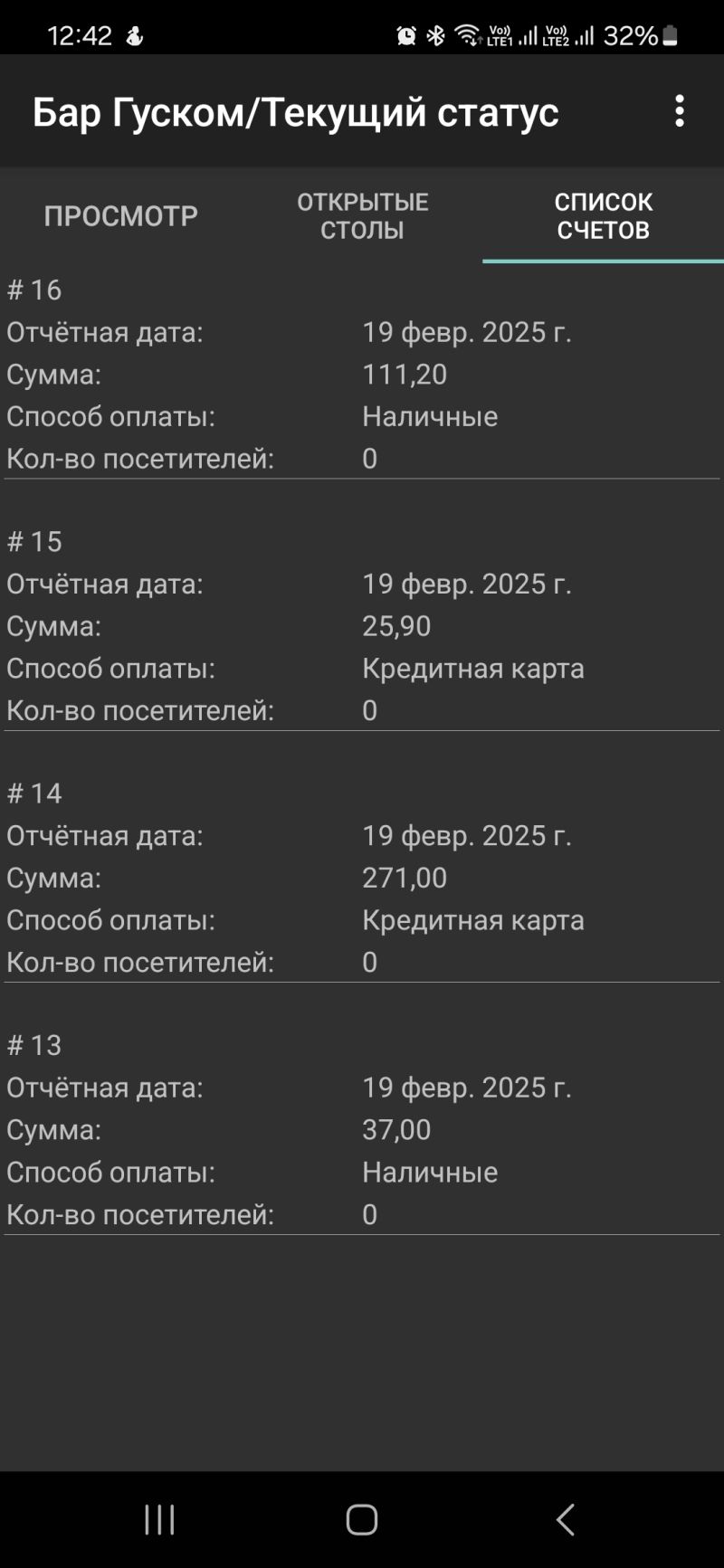
Task: View bill # 13 for 37,00
Action: click(x=362, y=1129)
